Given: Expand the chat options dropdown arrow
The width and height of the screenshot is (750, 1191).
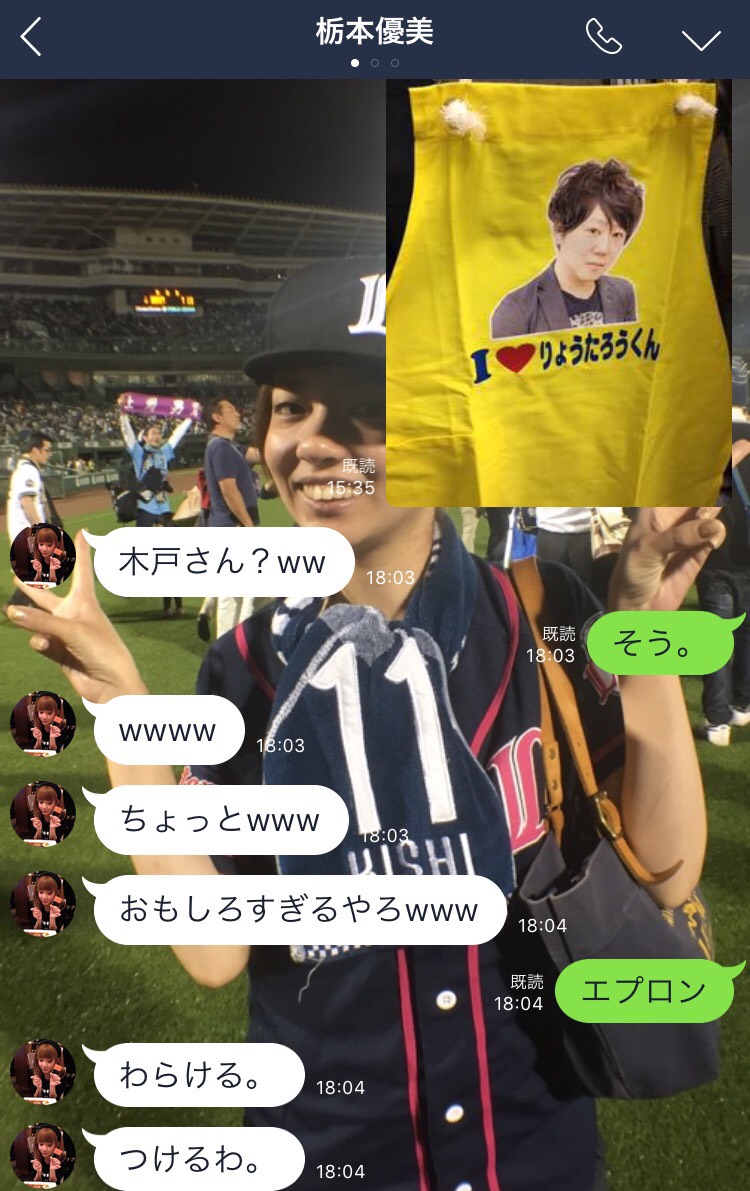Looking at the screenshot, I should (701, 39).
